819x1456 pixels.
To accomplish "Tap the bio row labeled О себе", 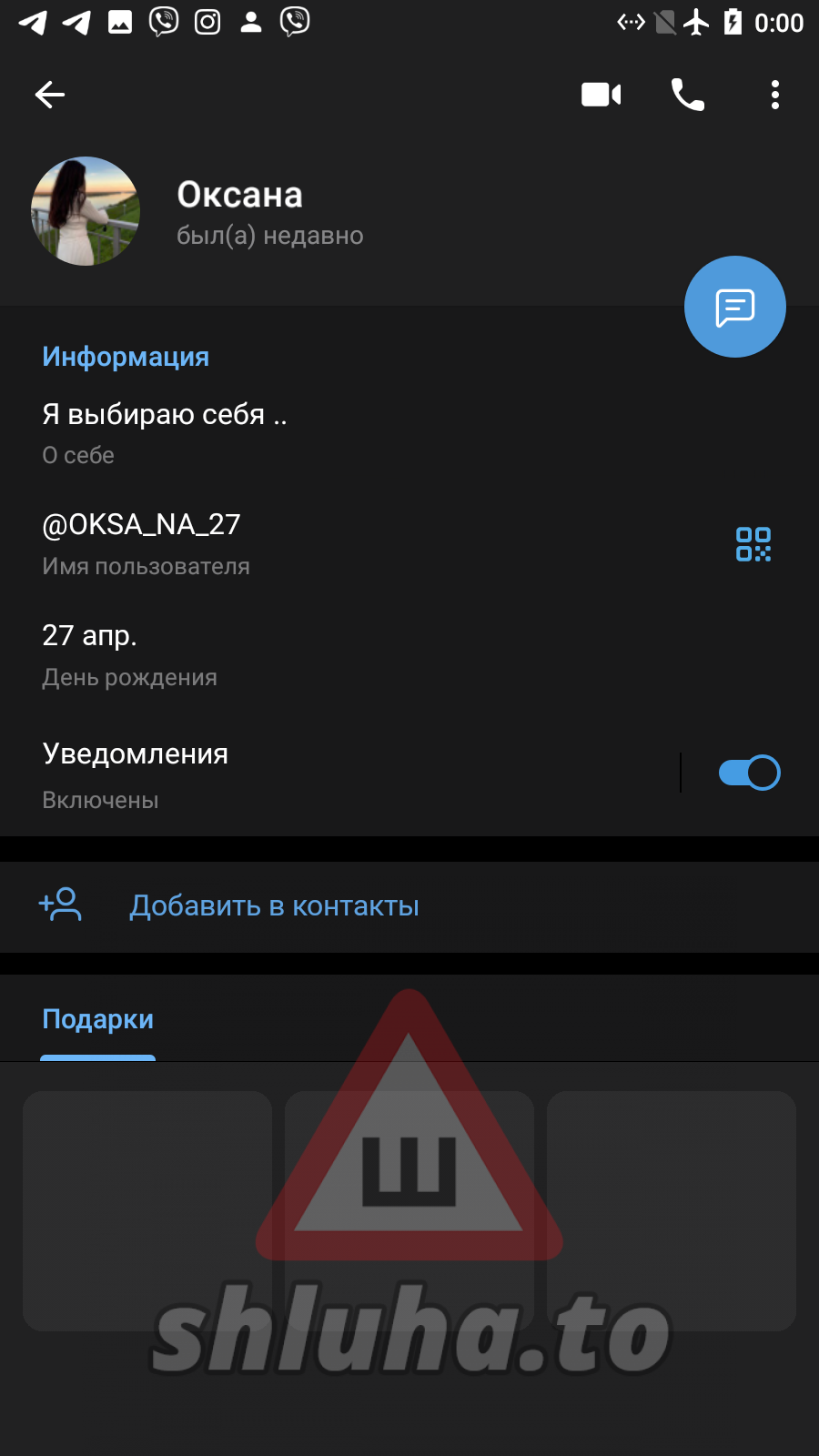I will click(273, 431).
